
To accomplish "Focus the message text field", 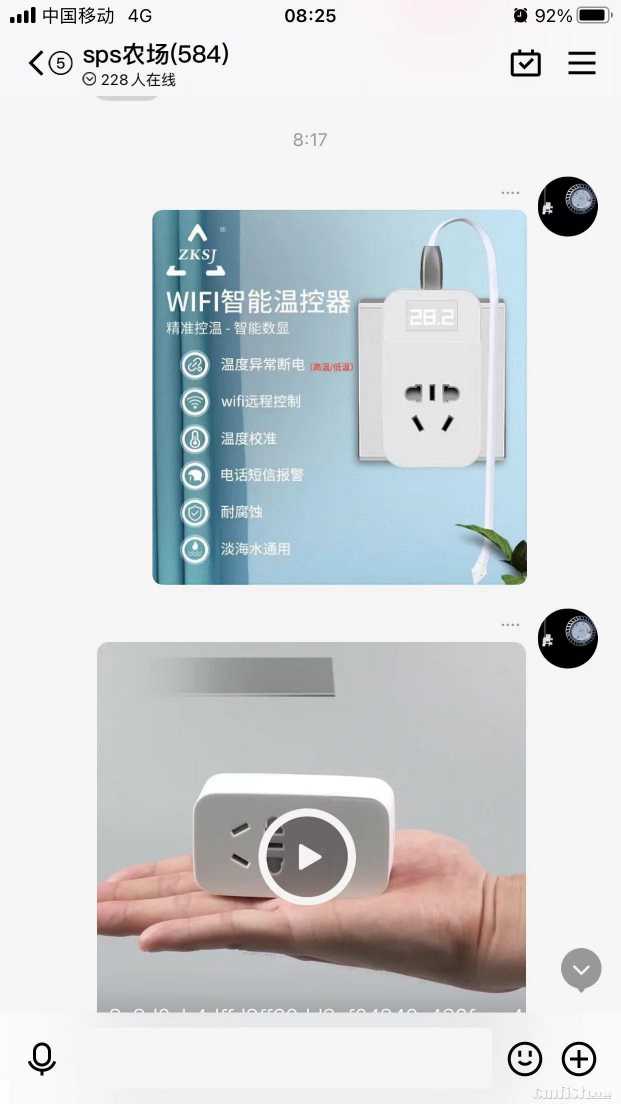I will (x=282, y=1058).
